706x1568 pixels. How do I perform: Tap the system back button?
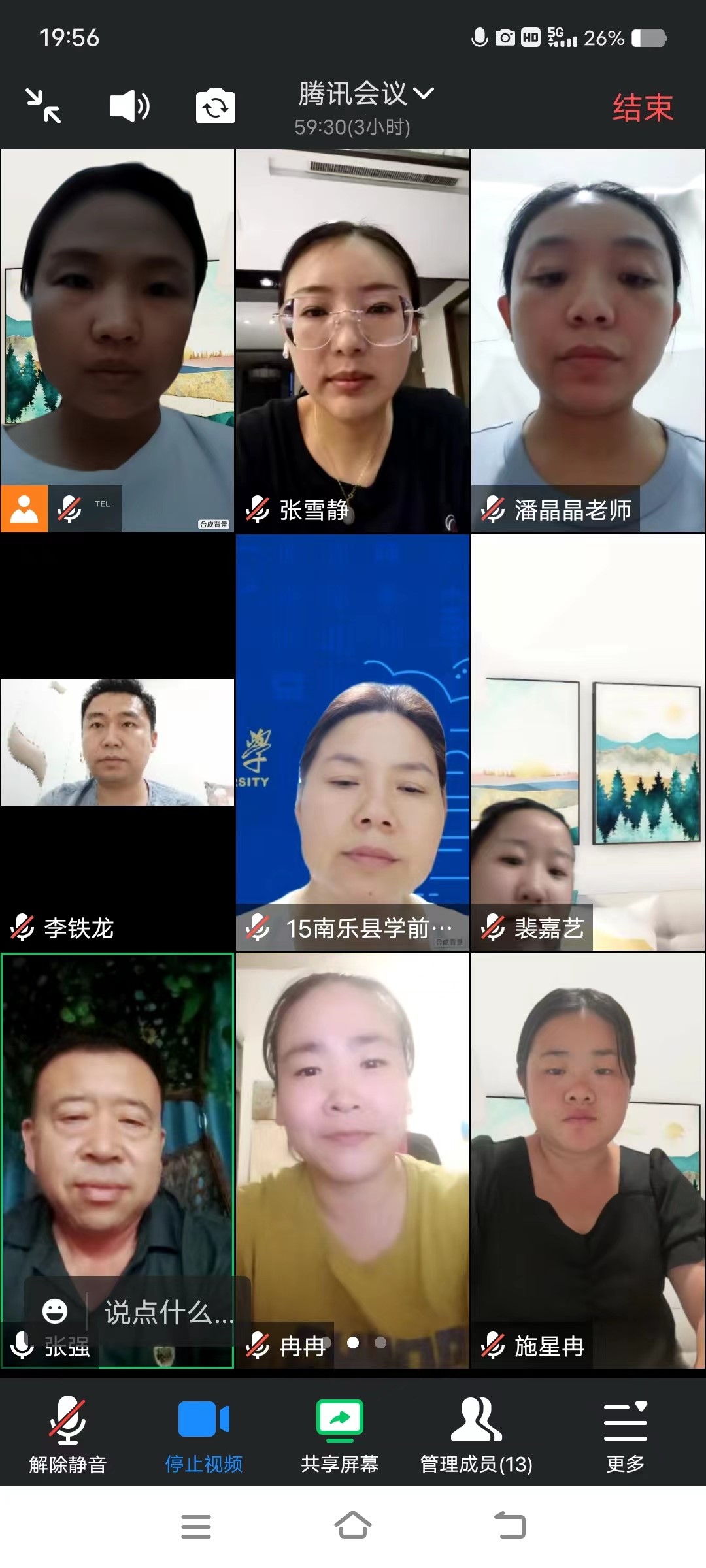[510, 1526]
